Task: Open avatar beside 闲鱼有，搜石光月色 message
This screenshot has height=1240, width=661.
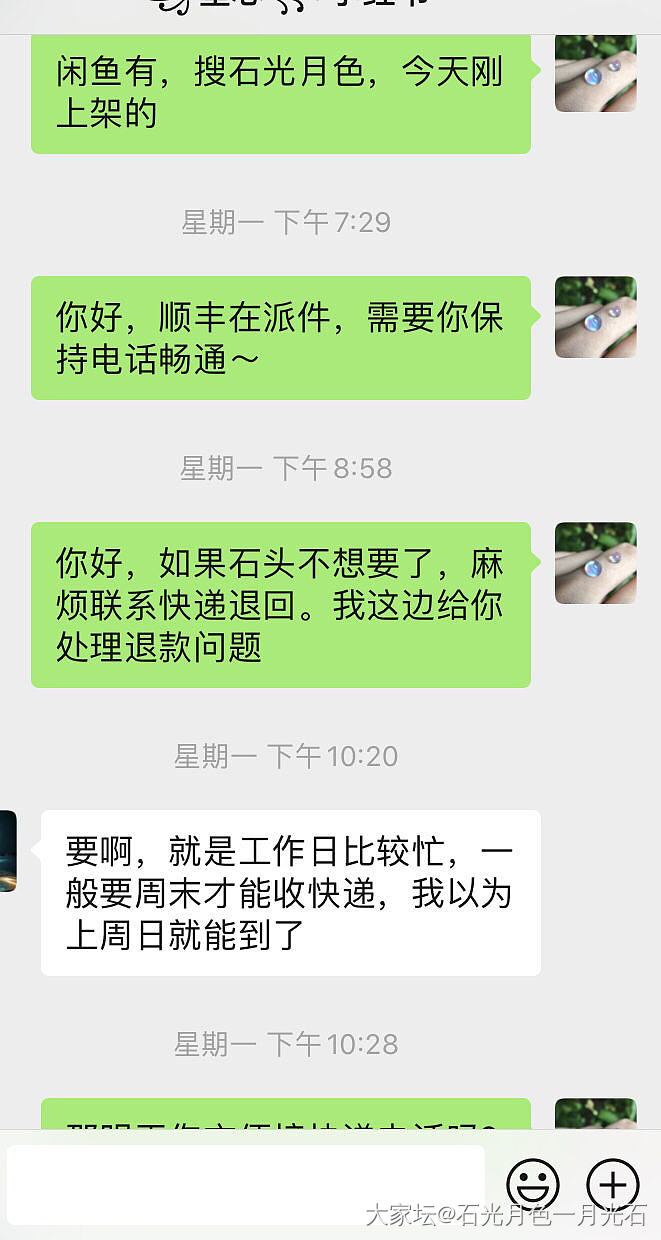Action: (596, 74)
